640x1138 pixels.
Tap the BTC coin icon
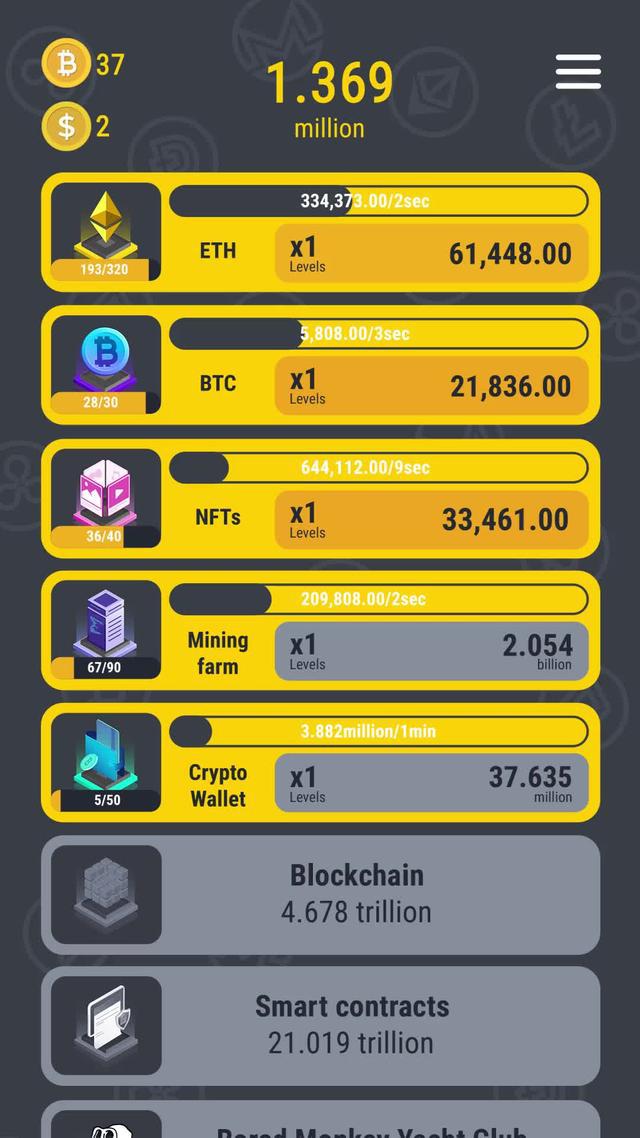click(105, 357)
